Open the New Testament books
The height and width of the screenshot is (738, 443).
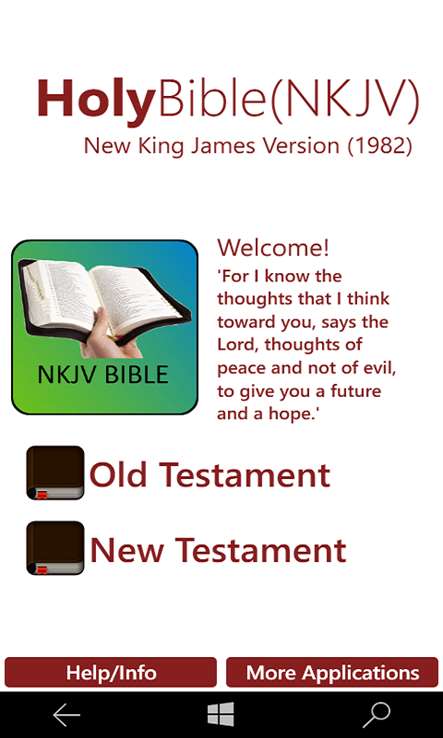coord(186,549)
